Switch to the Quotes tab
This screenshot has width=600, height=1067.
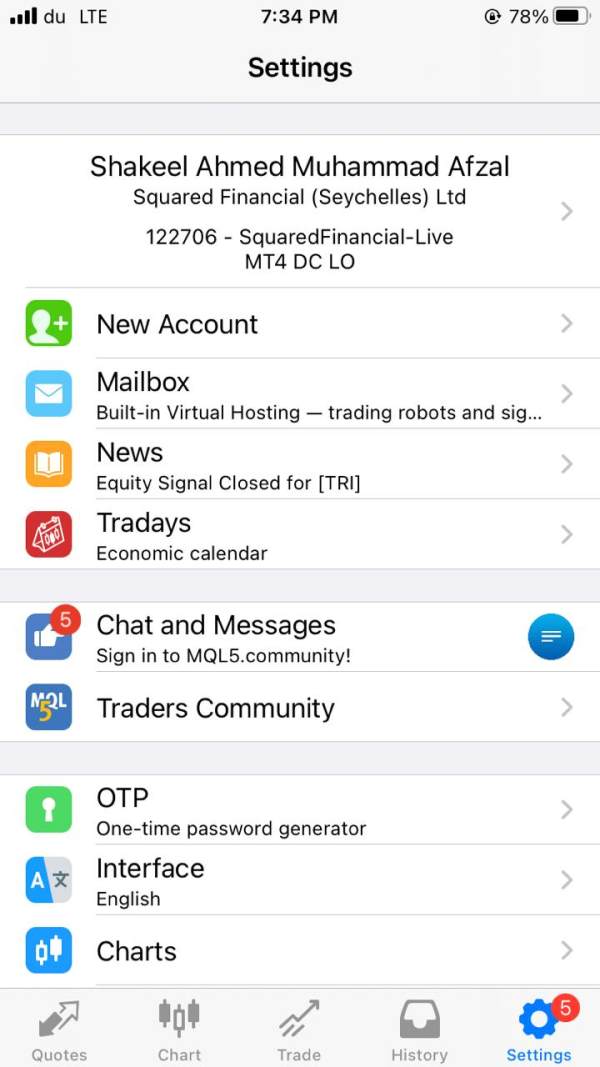pos(59,1029)
